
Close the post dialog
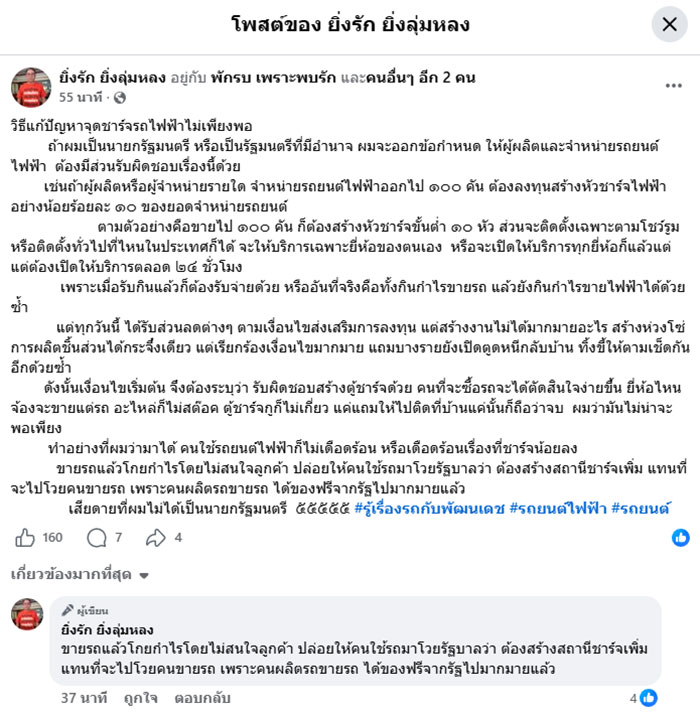point(669,24)
